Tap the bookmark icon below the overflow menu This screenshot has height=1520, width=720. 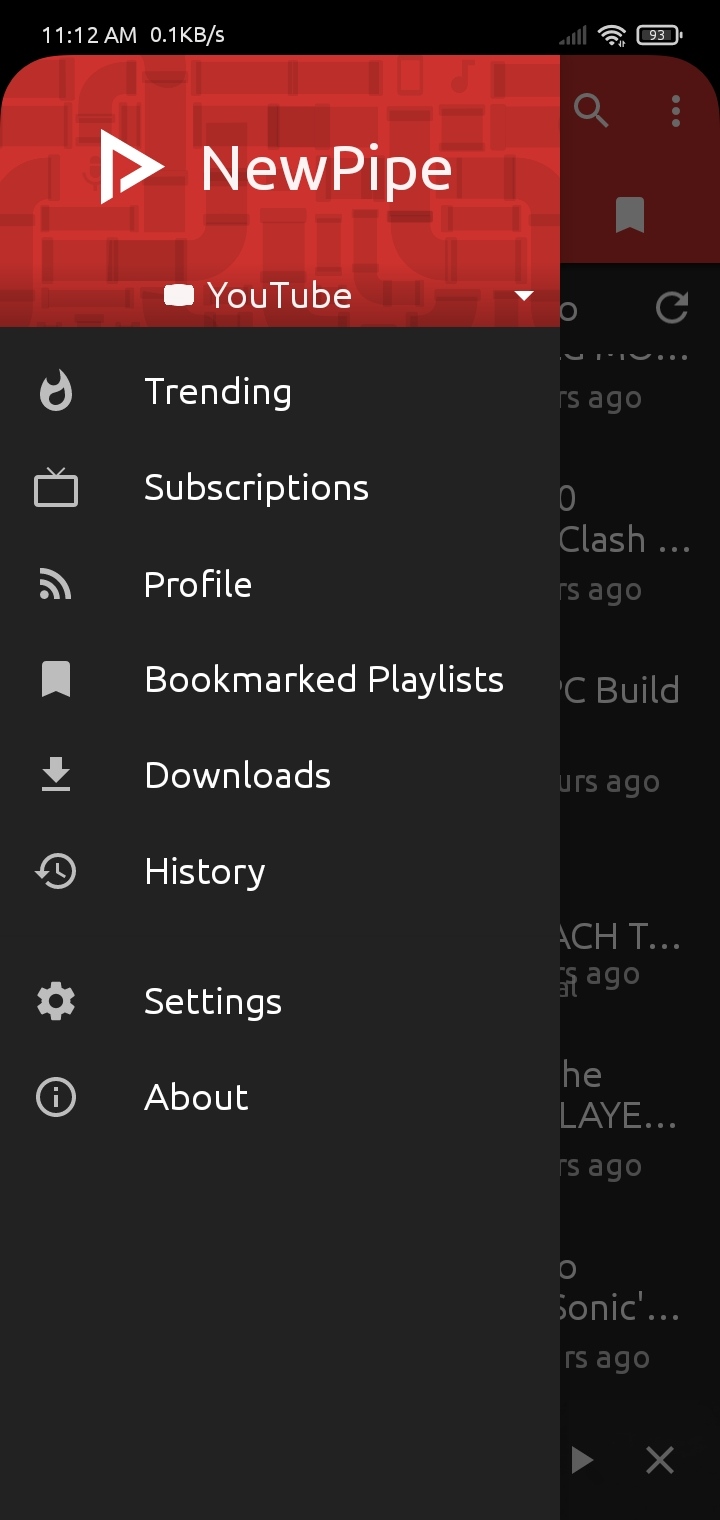tap(630, 213)
